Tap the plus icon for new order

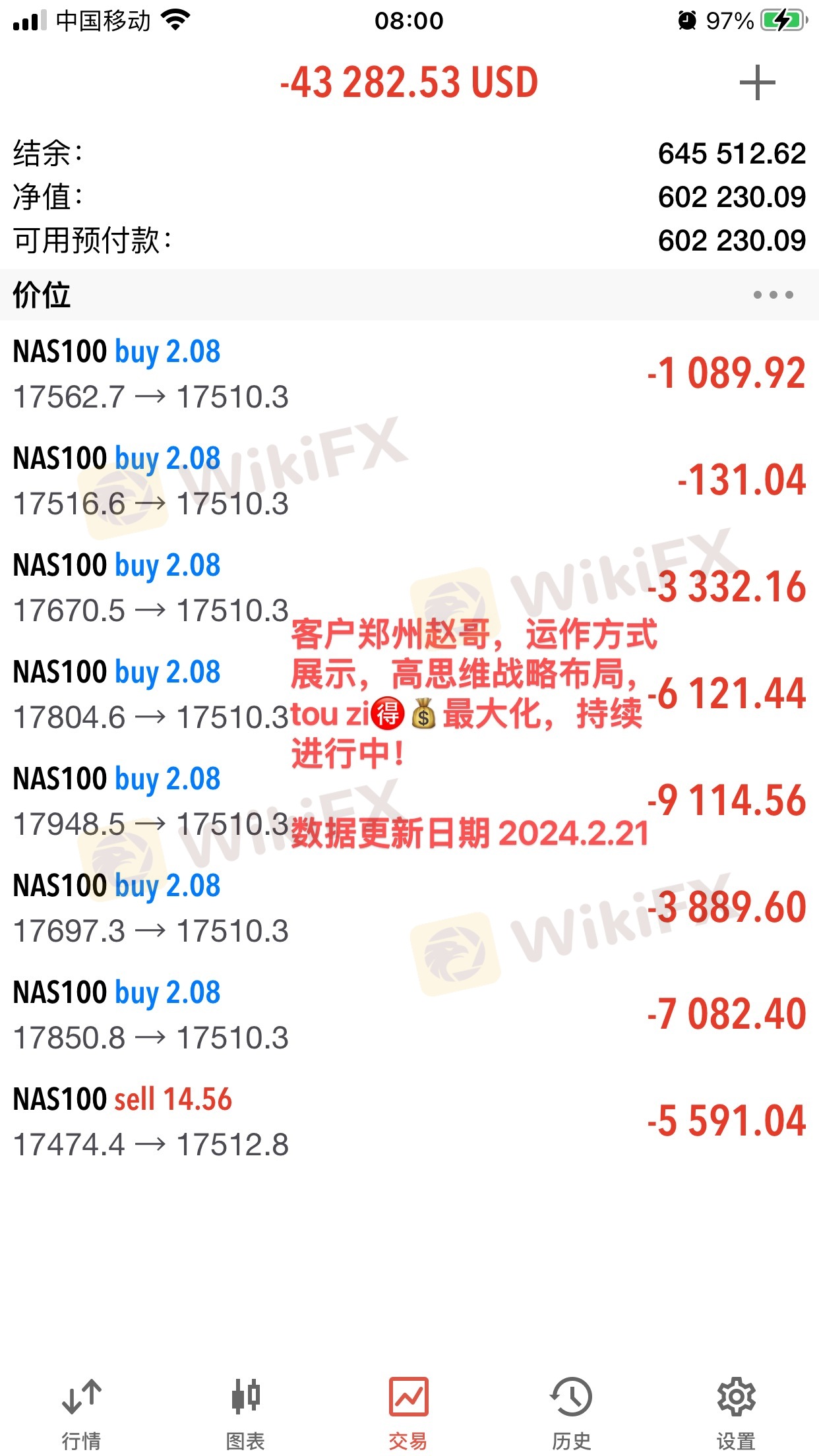pyautogui.click(x=757, y=83)
